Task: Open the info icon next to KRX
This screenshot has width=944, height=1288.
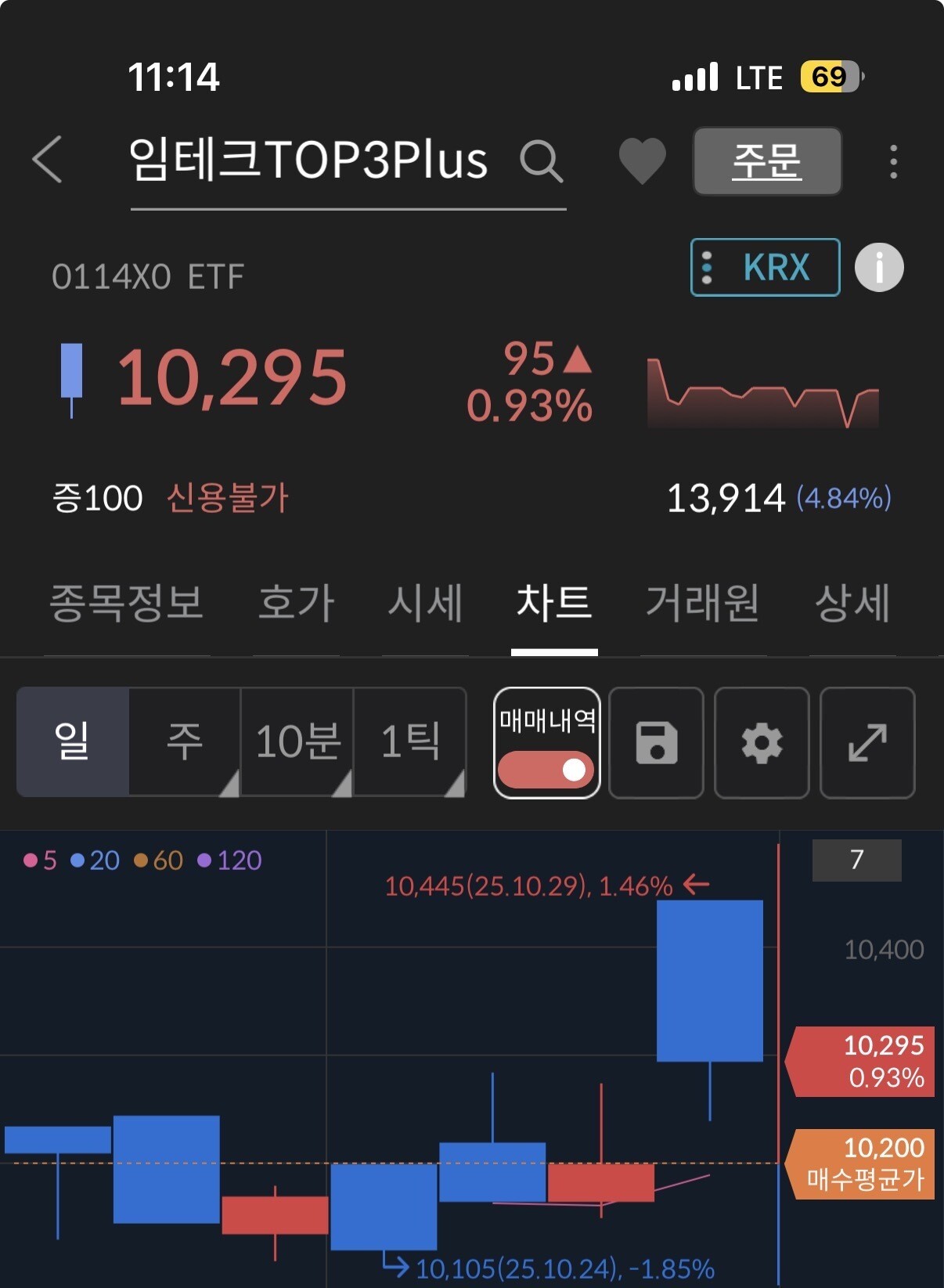Action: pos(879,268)
